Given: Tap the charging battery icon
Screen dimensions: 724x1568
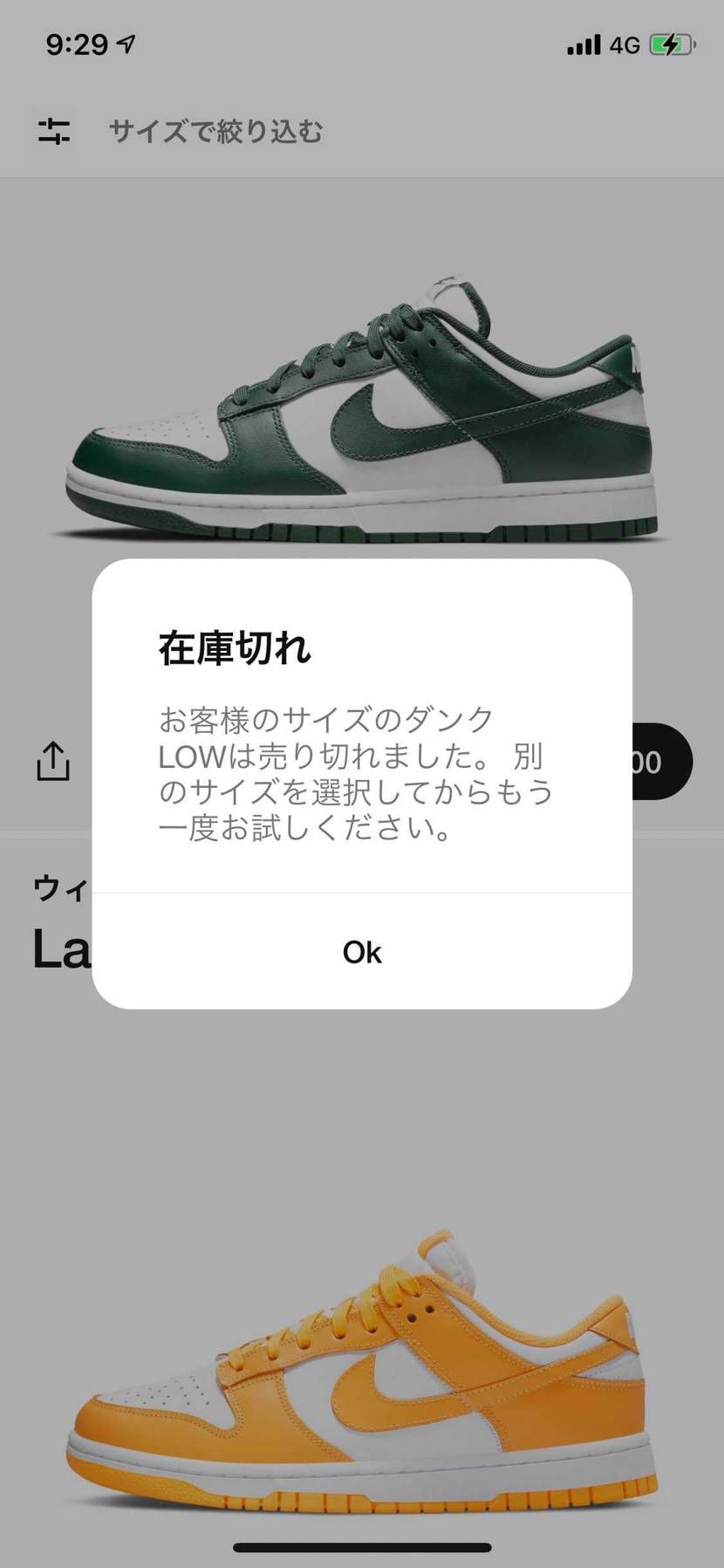Looking at the screenshot, I should (x=666, y=43).
